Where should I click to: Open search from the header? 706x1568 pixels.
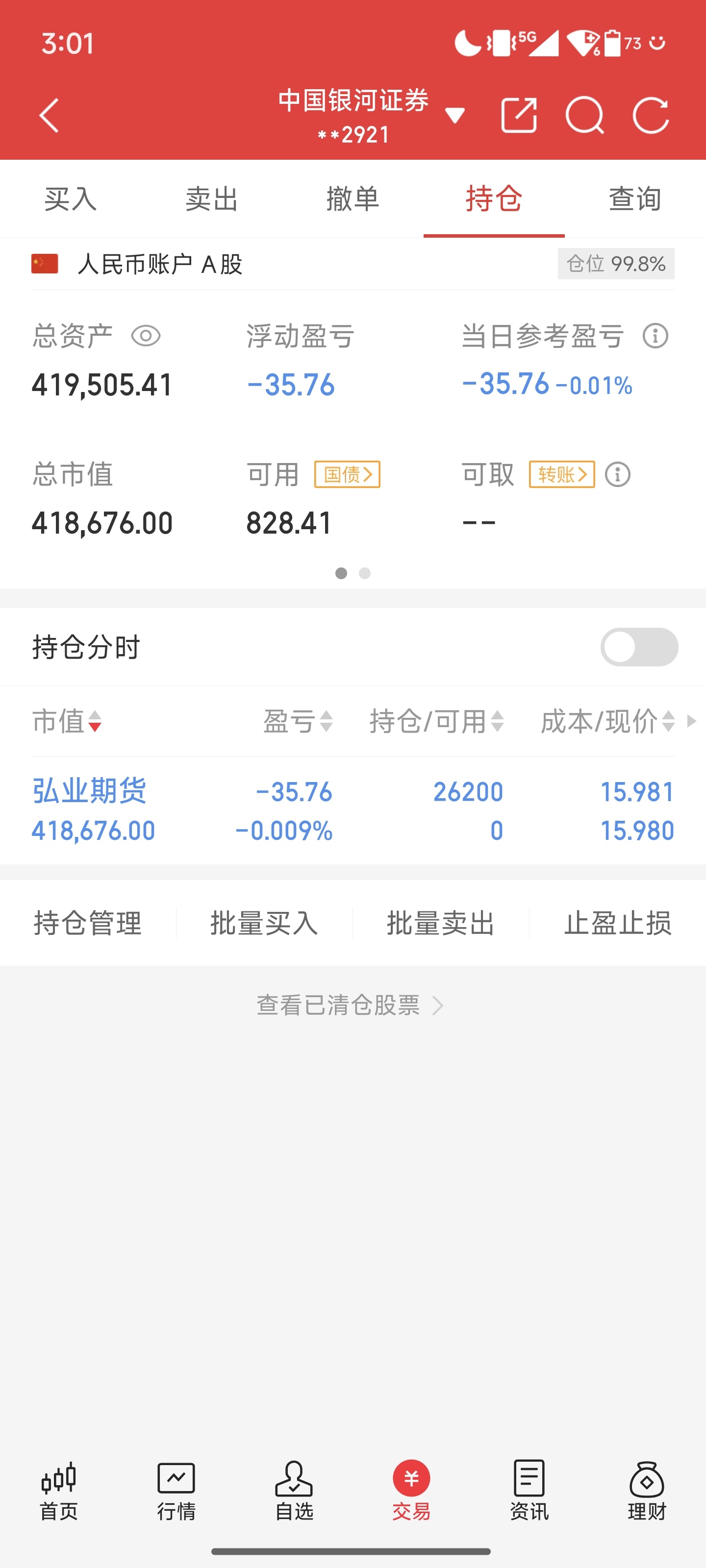click(584, 115)
